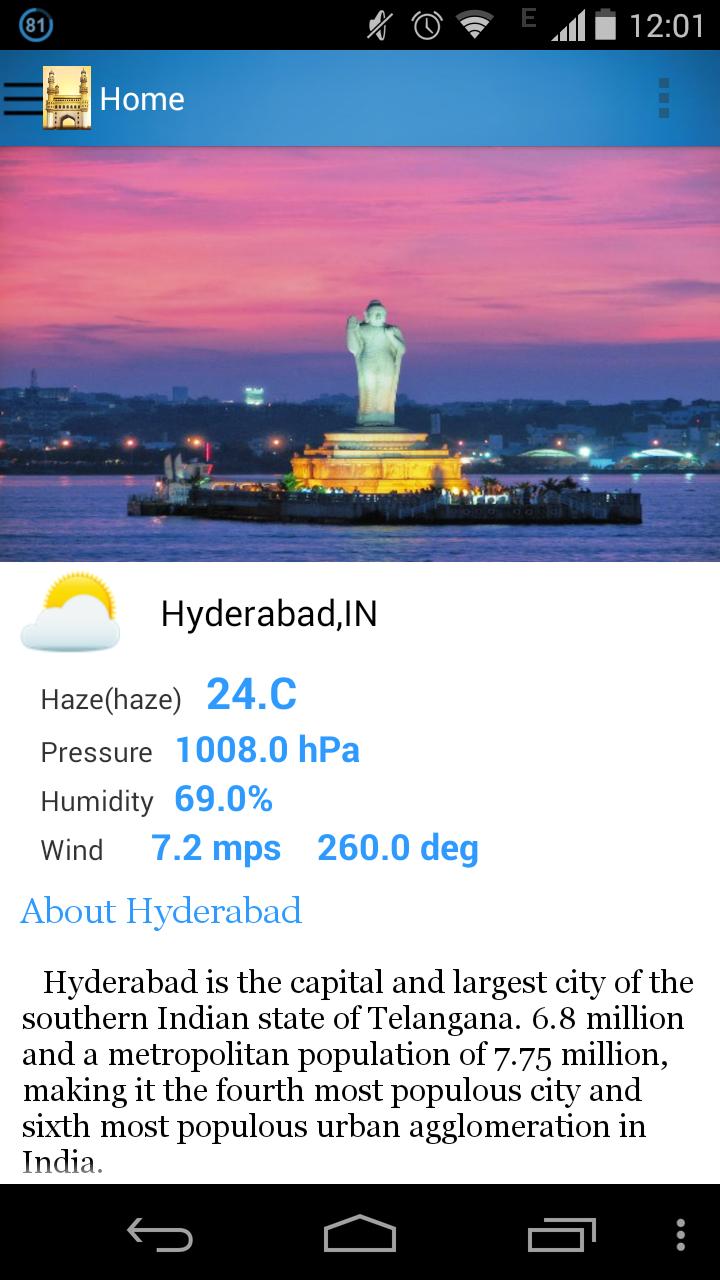Tap the temperature reading 24.C

point(251,694)
